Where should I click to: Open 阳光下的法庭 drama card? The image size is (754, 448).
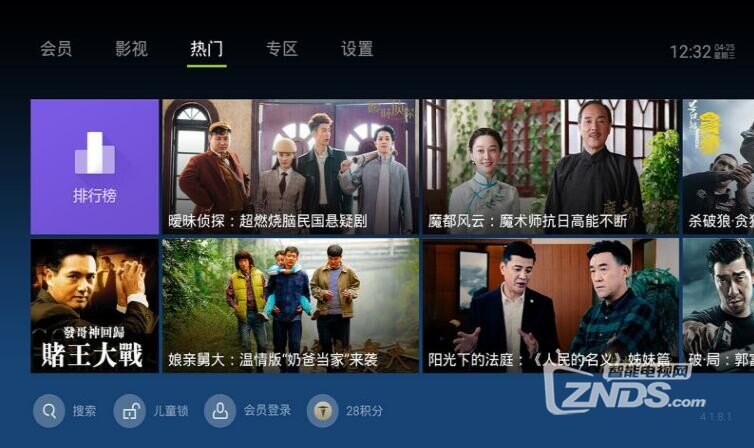click(550, 305)
